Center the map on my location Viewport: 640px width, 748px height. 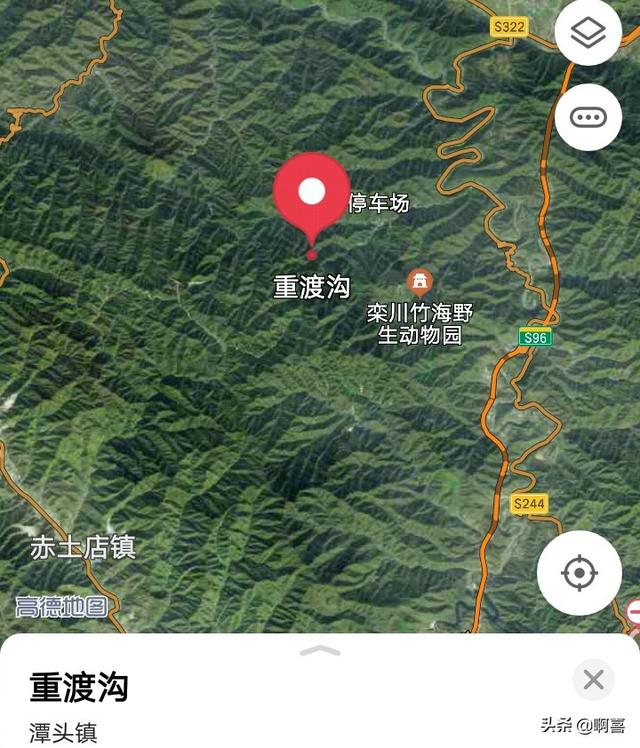[x=579, y=573]
